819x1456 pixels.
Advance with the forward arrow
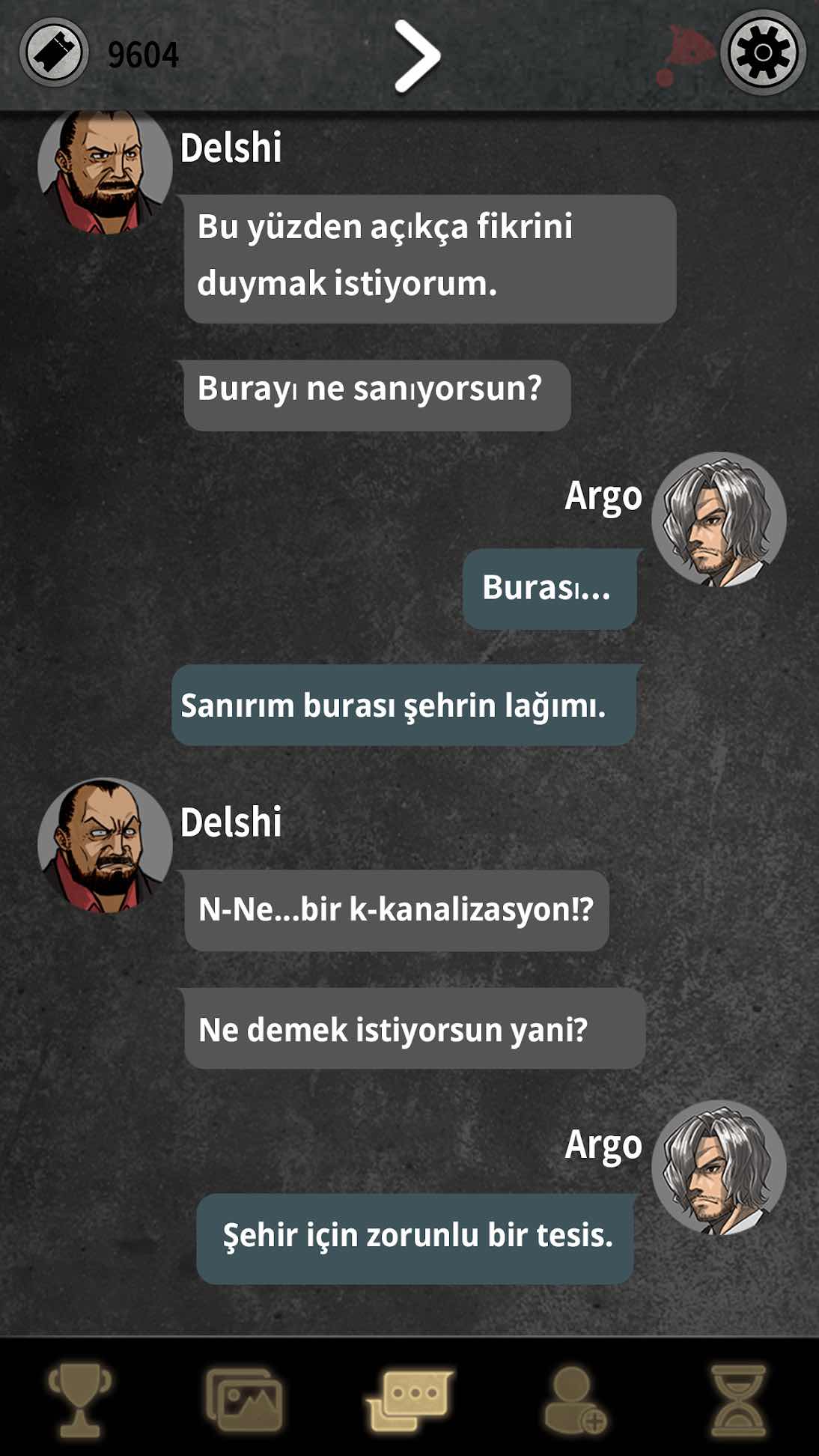(417, 56)
